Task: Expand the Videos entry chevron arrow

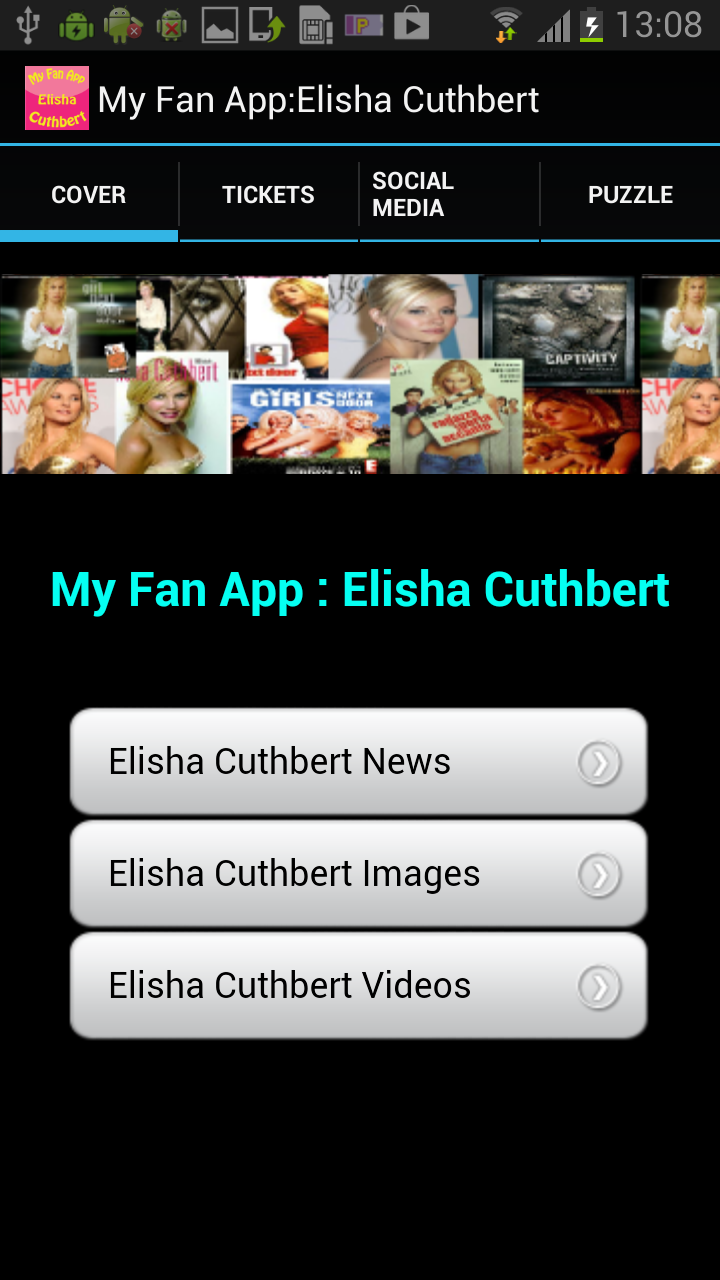Action: 598,985
